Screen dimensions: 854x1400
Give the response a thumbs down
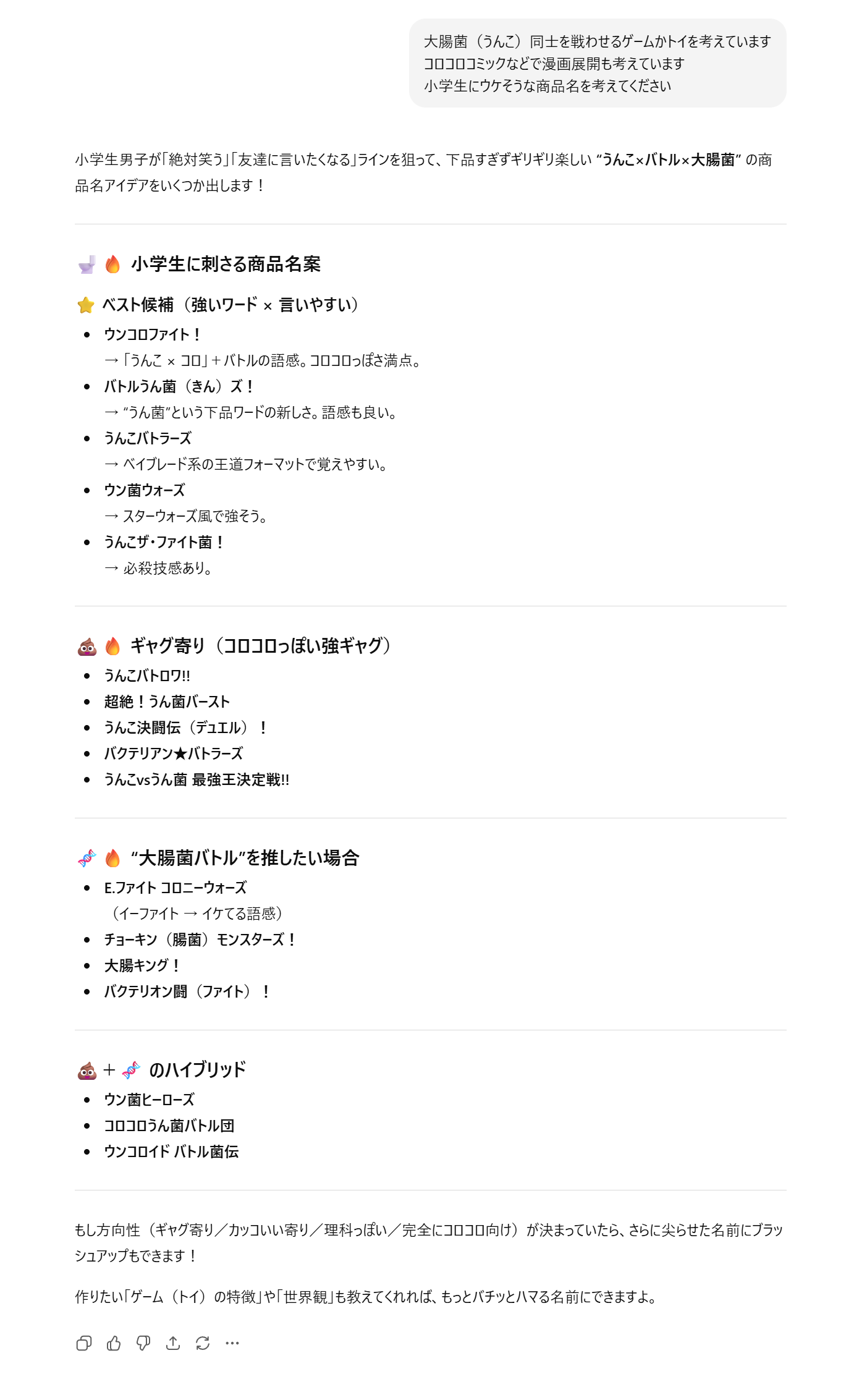coord(143,1343)
